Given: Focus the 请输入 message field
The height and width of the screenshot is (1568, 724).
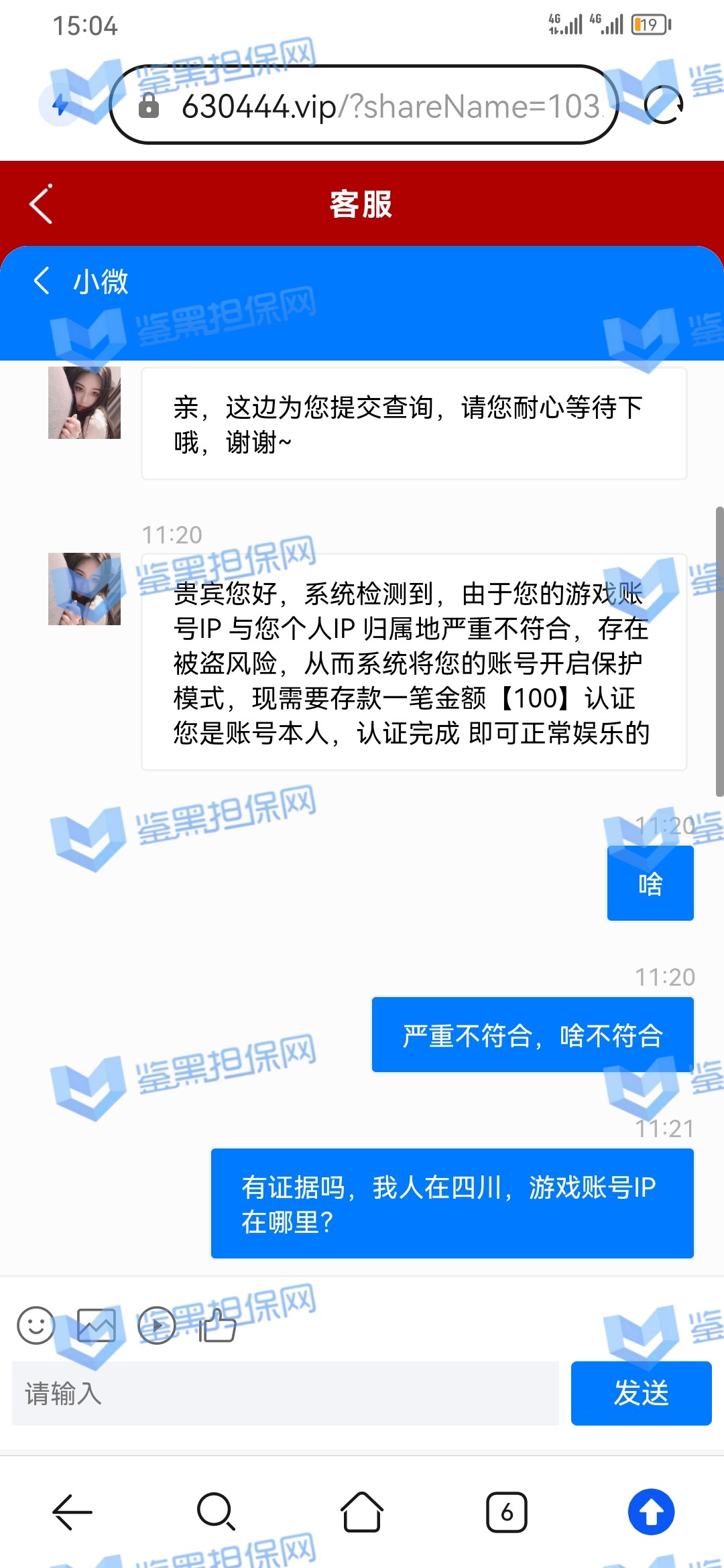Looking at the screenshot, I should pos(285,1394).
